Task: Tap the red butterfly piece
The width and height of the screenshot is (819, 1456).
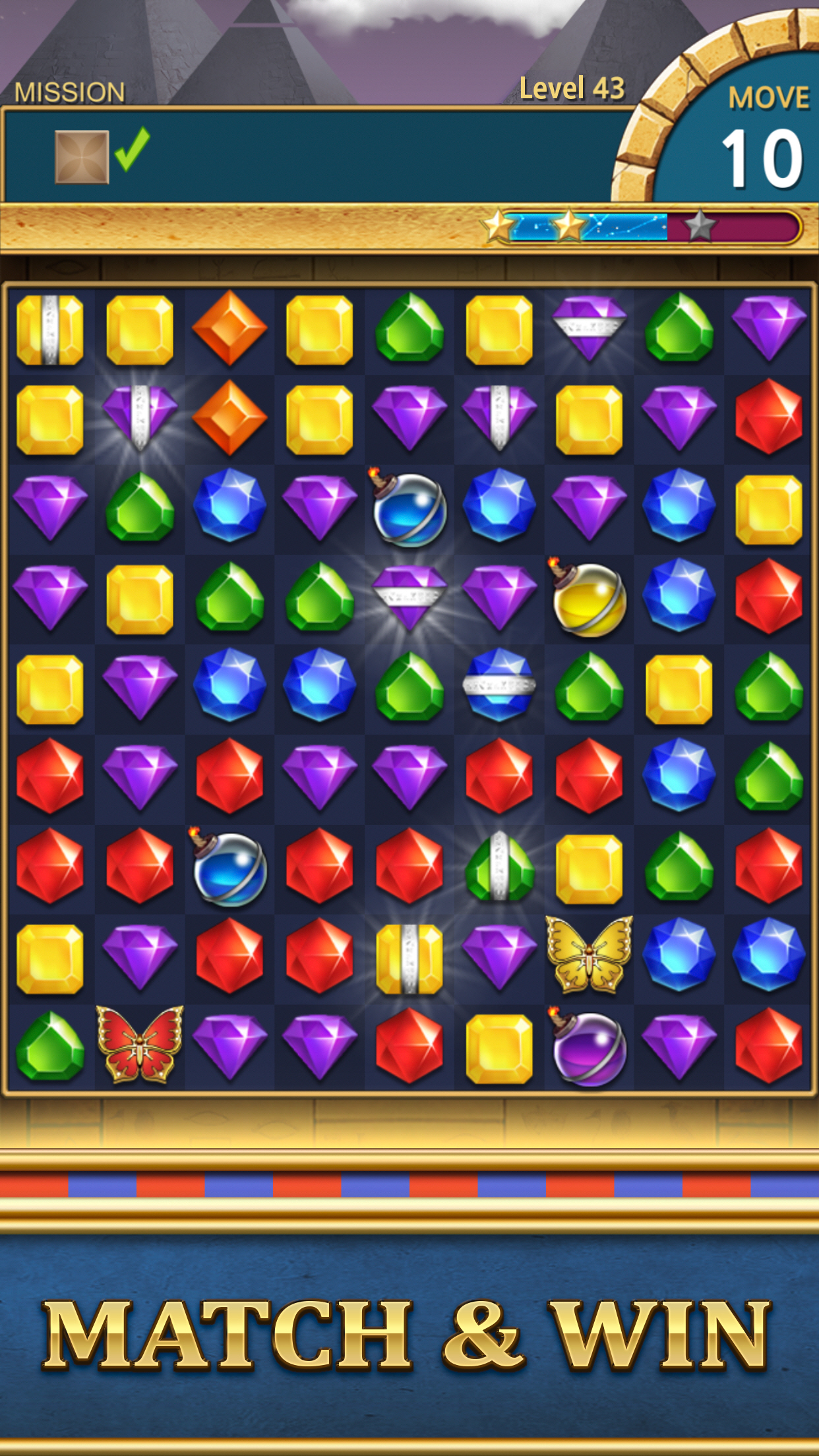Action: coord(140,1044)
